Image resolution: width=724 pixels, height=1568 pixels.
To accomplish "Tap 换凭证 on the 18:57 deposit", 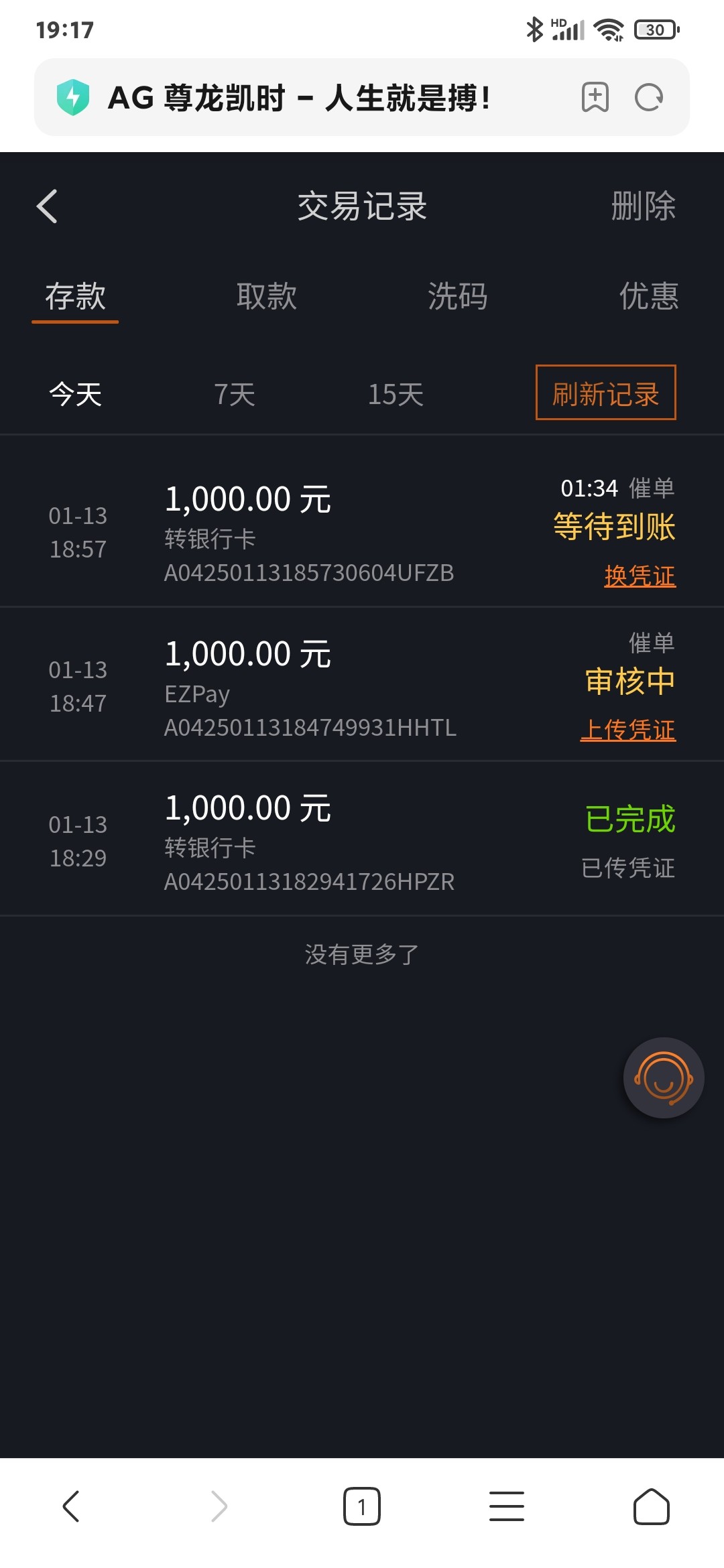I will 640,576.
